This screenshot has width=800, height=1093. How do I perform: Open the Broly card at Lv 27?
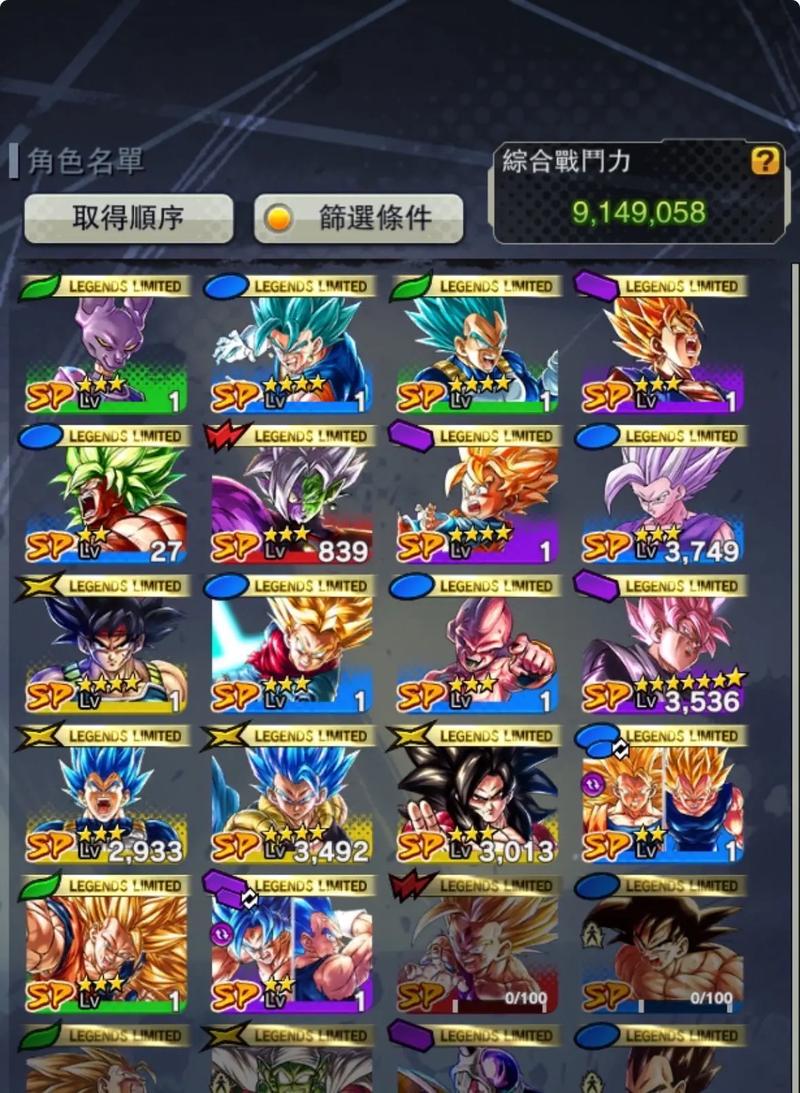point(105,495)
